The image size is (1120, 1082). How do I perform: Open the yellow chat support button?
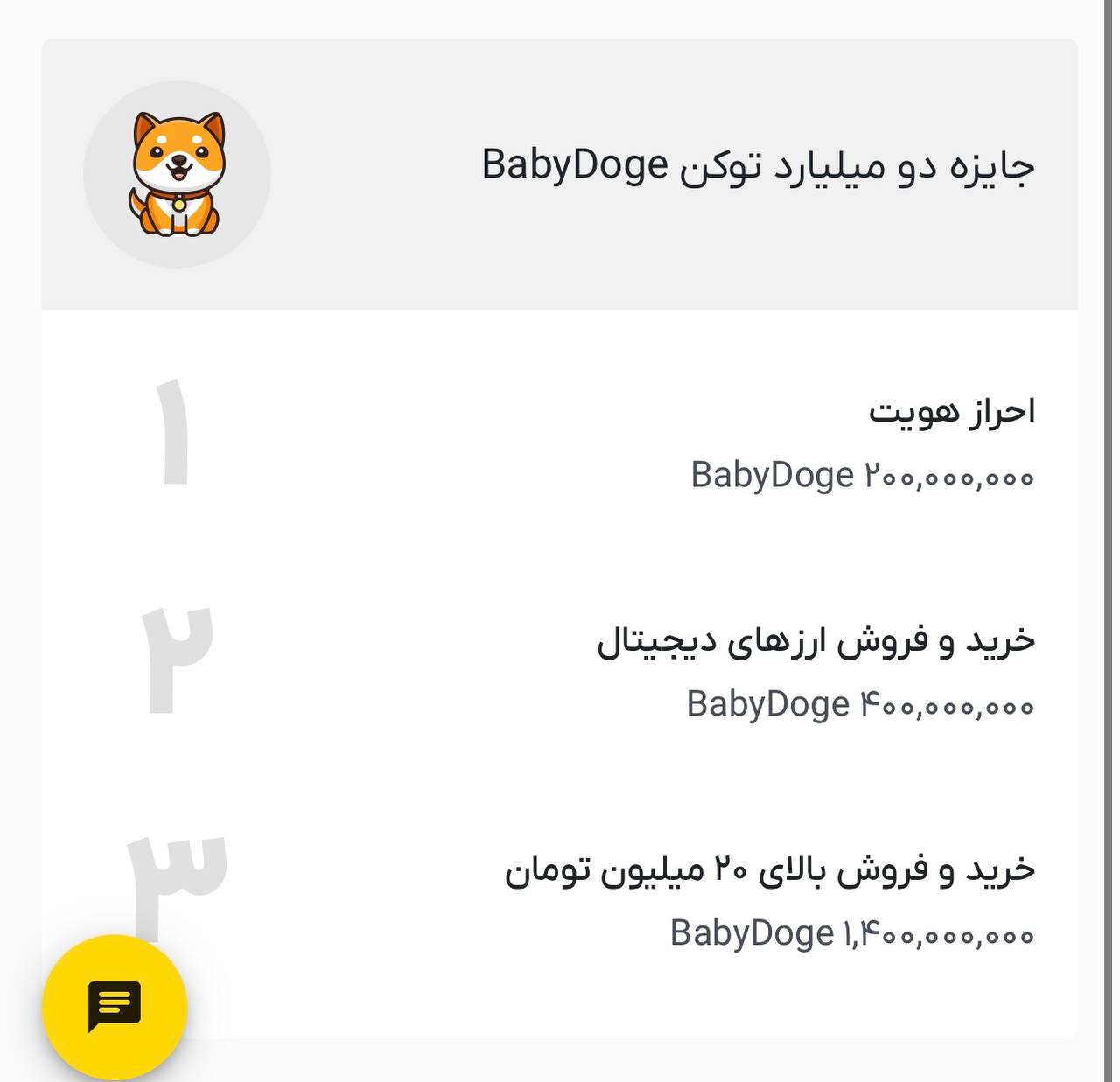(115, 1007)
